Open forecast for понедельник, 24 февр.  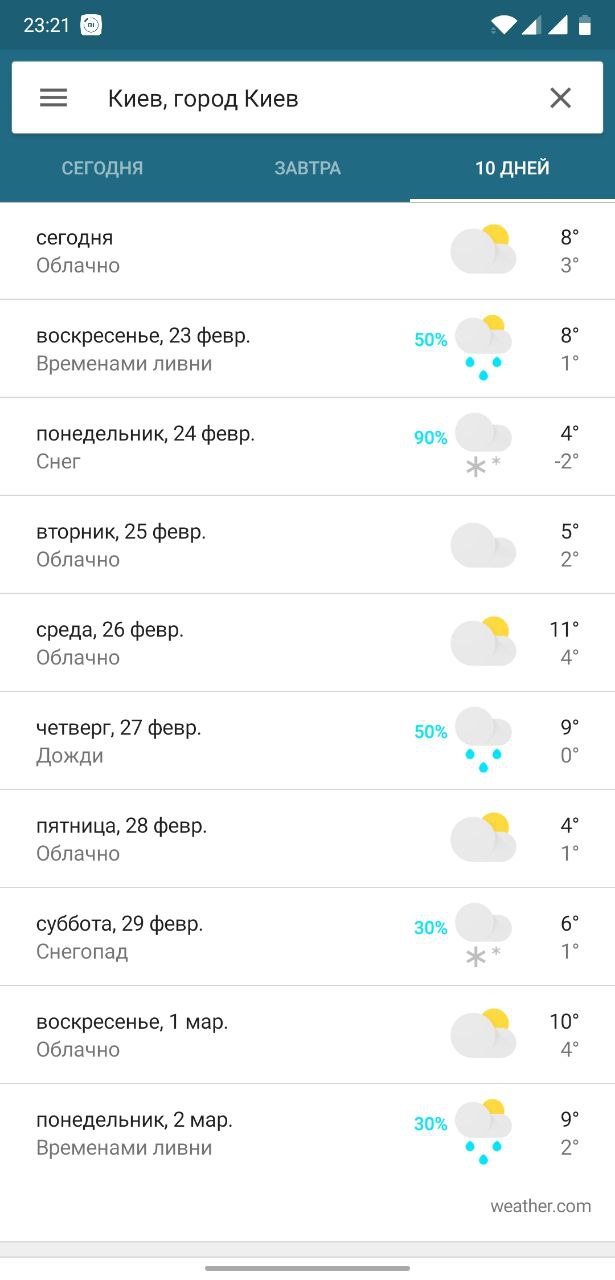pyautogui.click(x=307, y=447)
